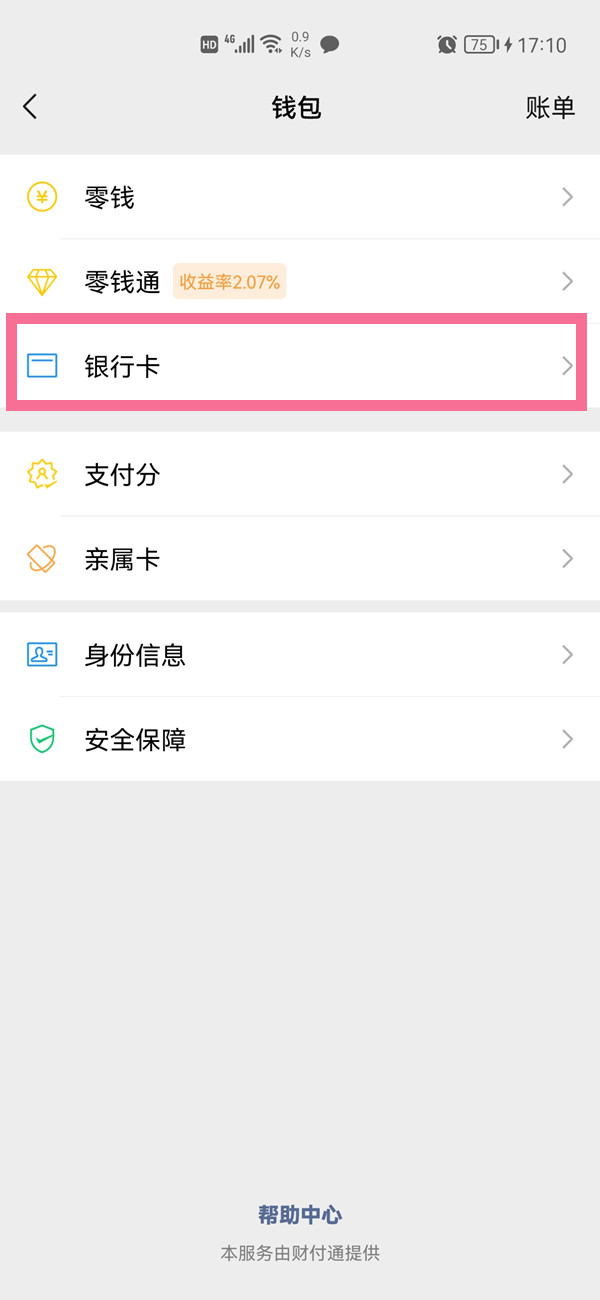The height and width of the screenshot is (1300, 600).
Task: Open the 支付分 row
Action: 300,474
